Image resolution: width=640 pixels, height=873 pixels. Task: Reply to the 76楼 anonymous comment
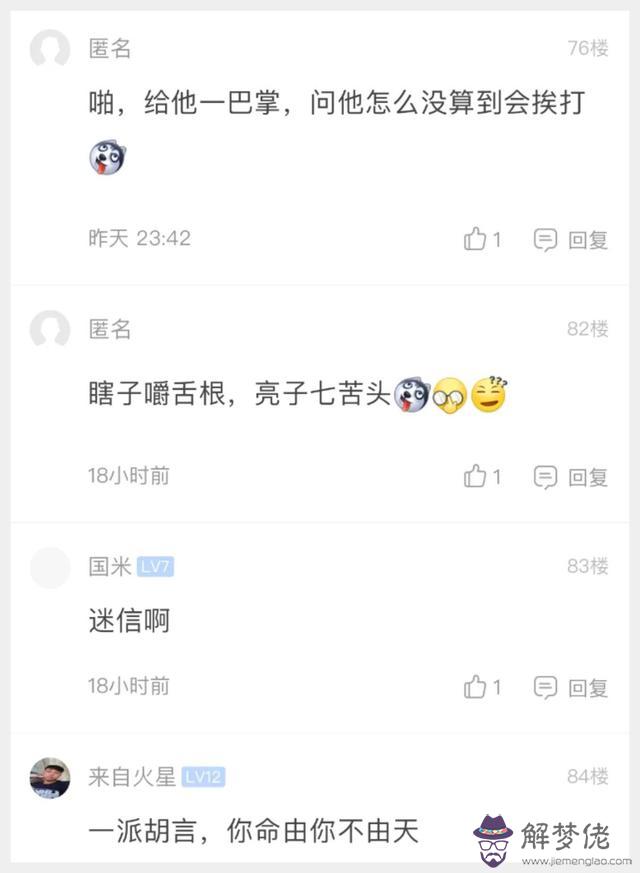[572, 239]
